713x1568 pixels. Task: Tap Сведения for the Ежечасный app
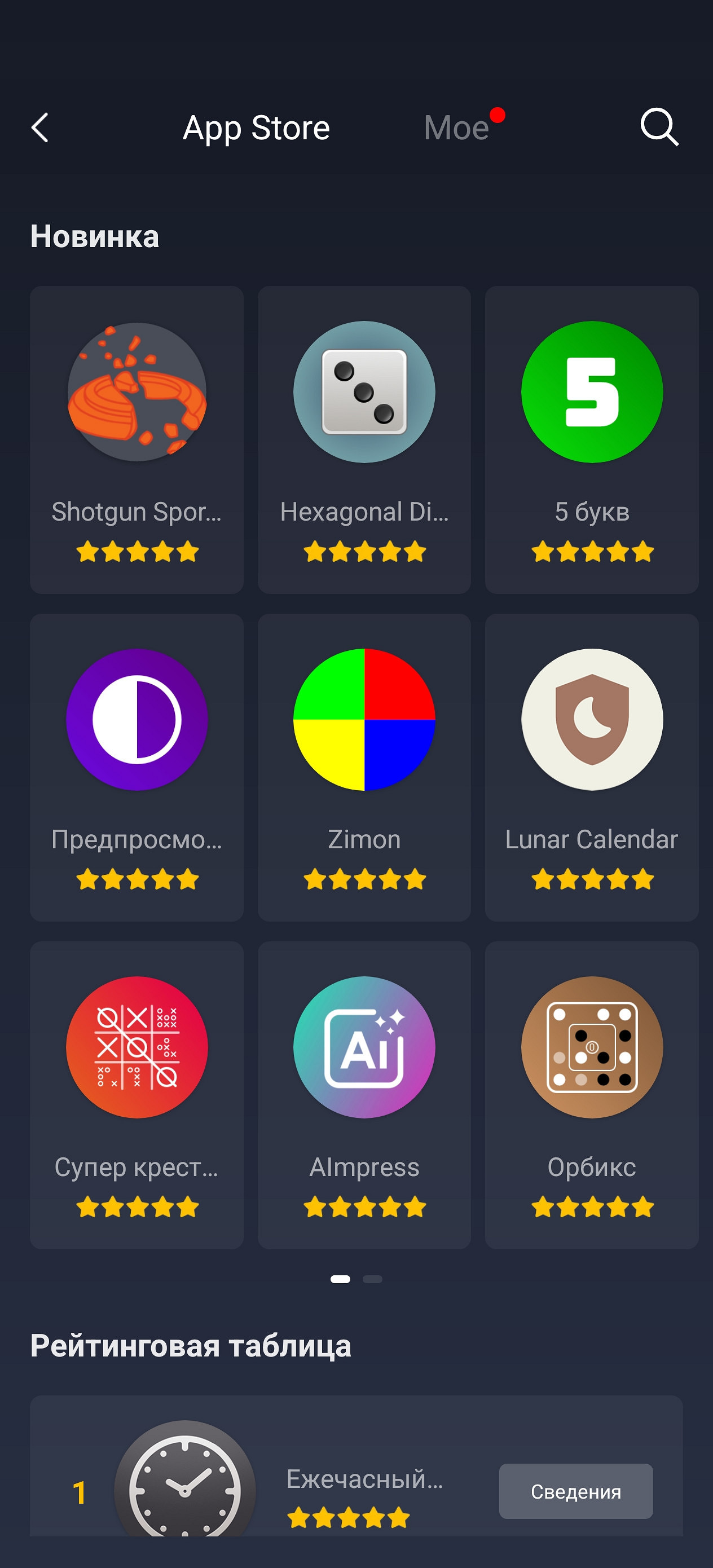(x=575, y=1491)
